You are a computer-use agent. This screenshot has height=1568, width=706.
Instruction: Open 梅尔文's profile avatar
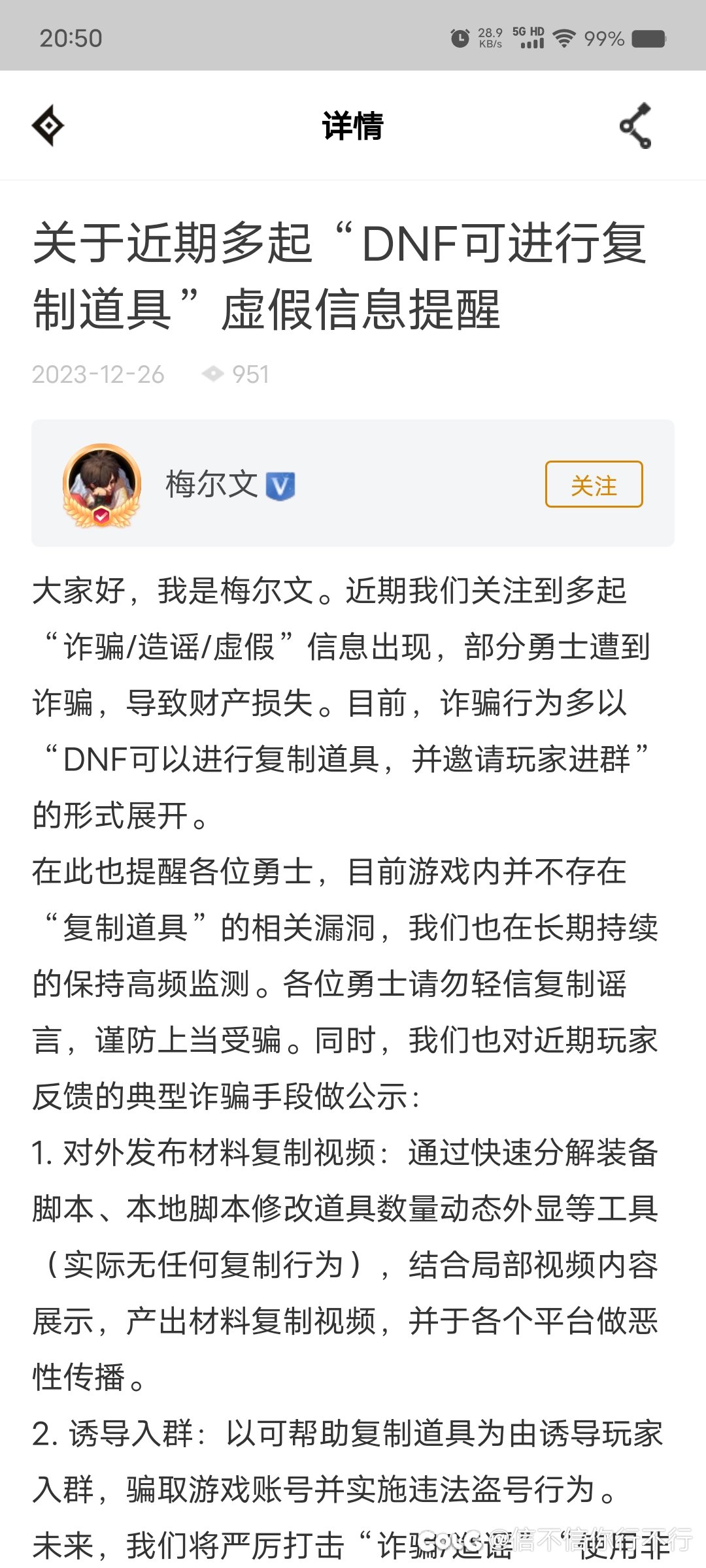(x=102, y=485)
